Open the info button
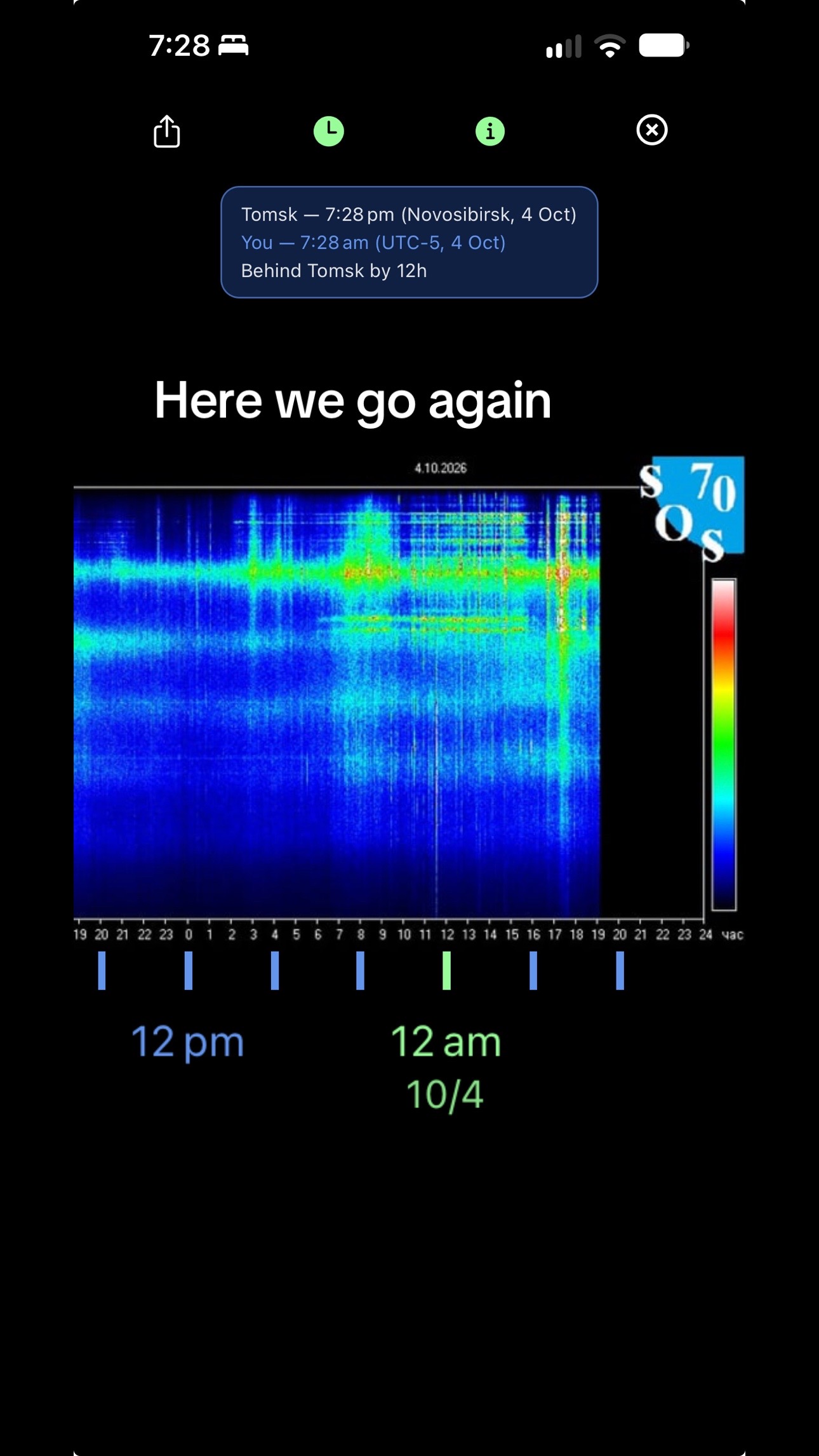The height and width of the screenshot is (1456, 819). click(x=490, y=131)
